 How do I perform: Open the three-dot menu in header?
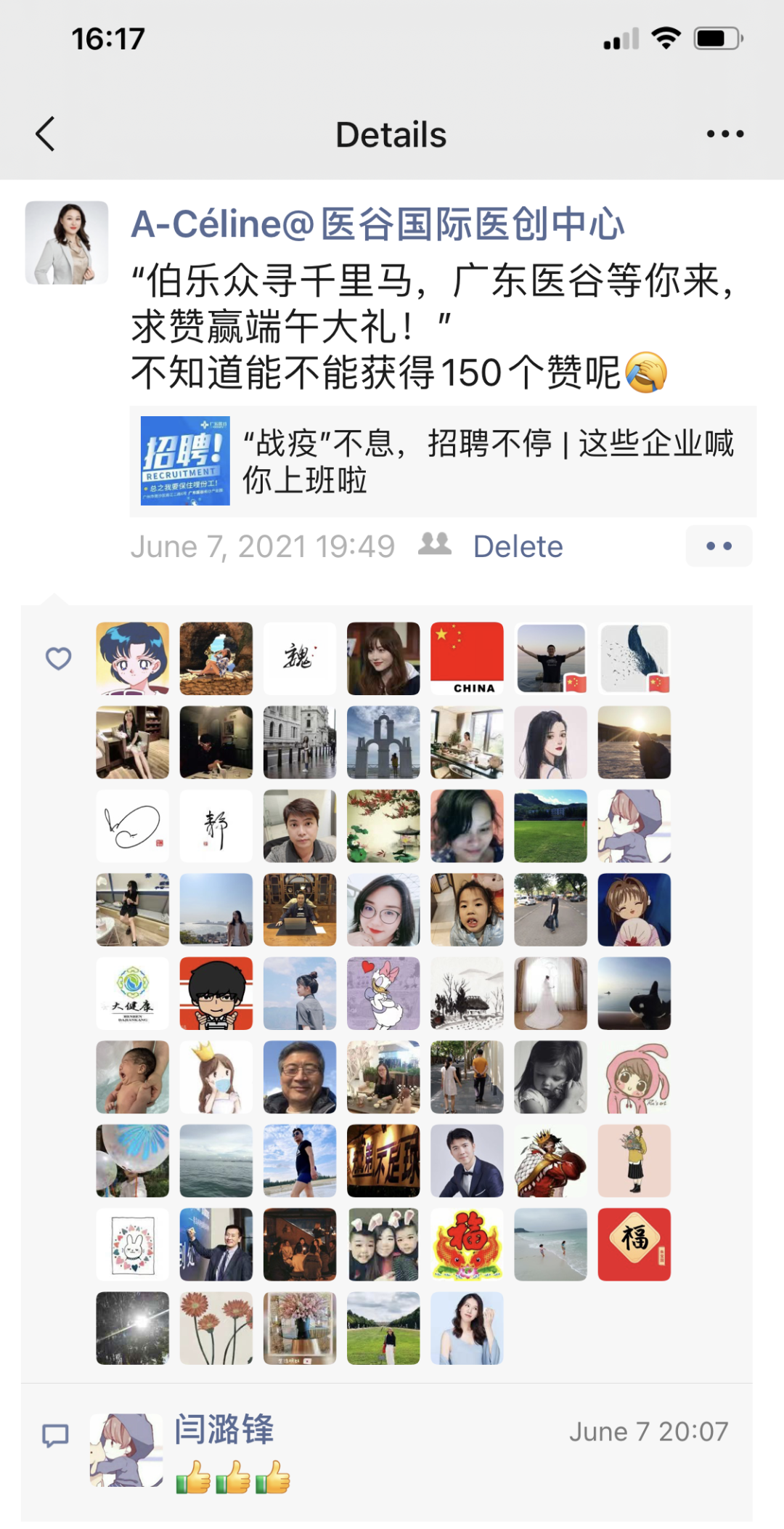pyautogui.click(x=725, y=134)
